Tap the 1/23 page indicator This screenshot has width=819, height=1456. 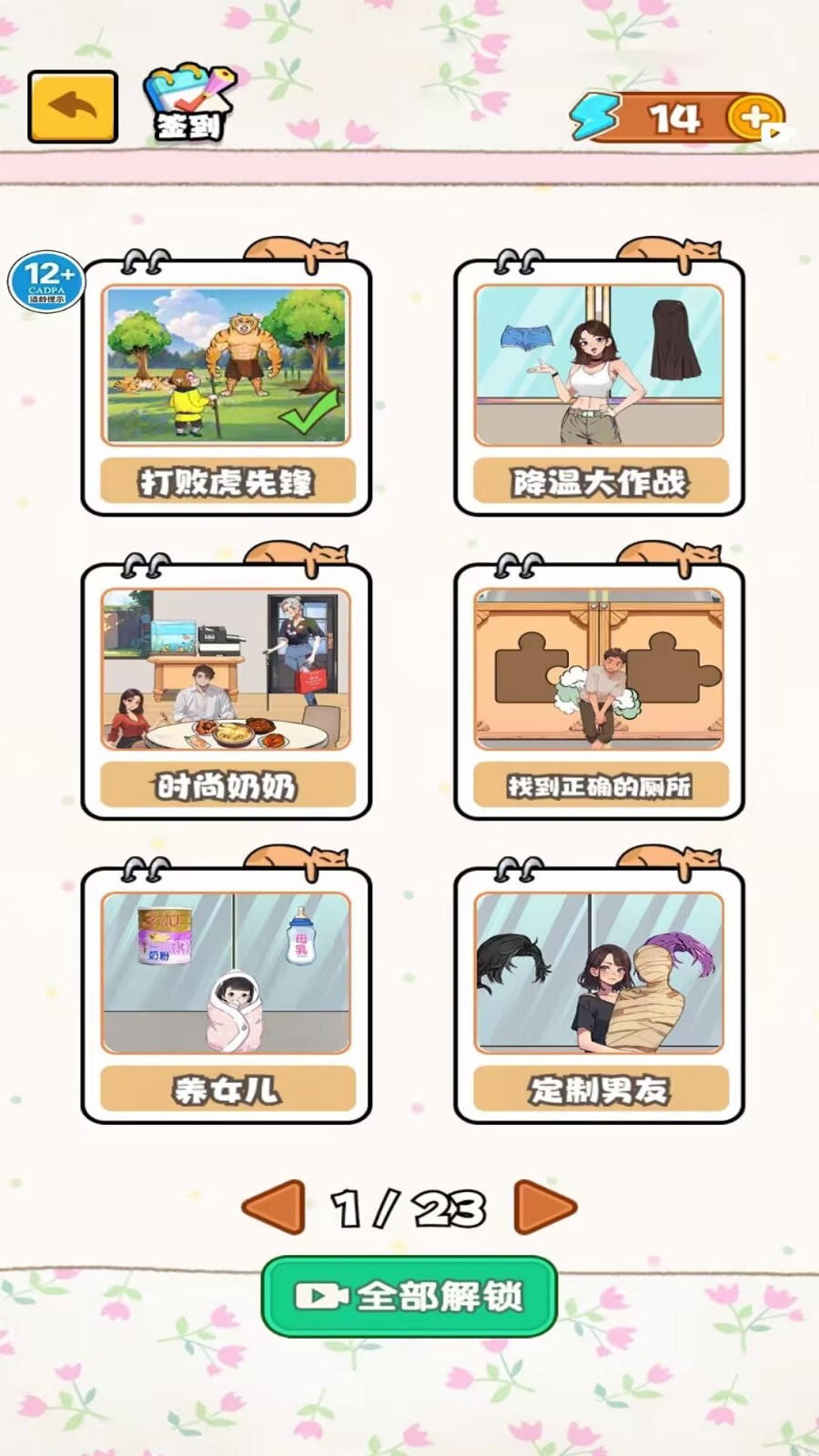click(x=409, y=1208)
